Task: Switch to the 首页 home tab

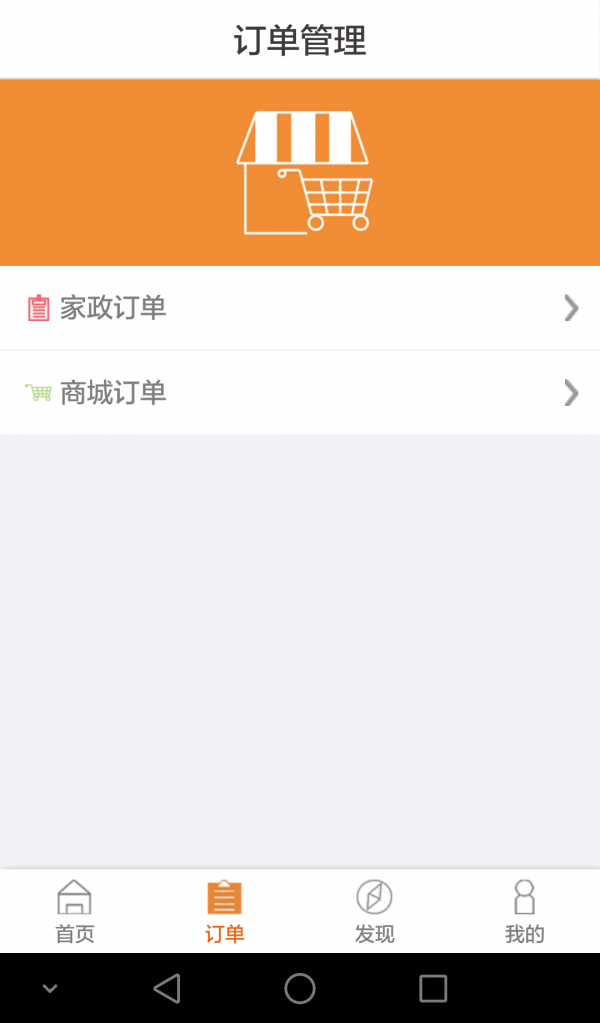Action: [x=75, y=911]
